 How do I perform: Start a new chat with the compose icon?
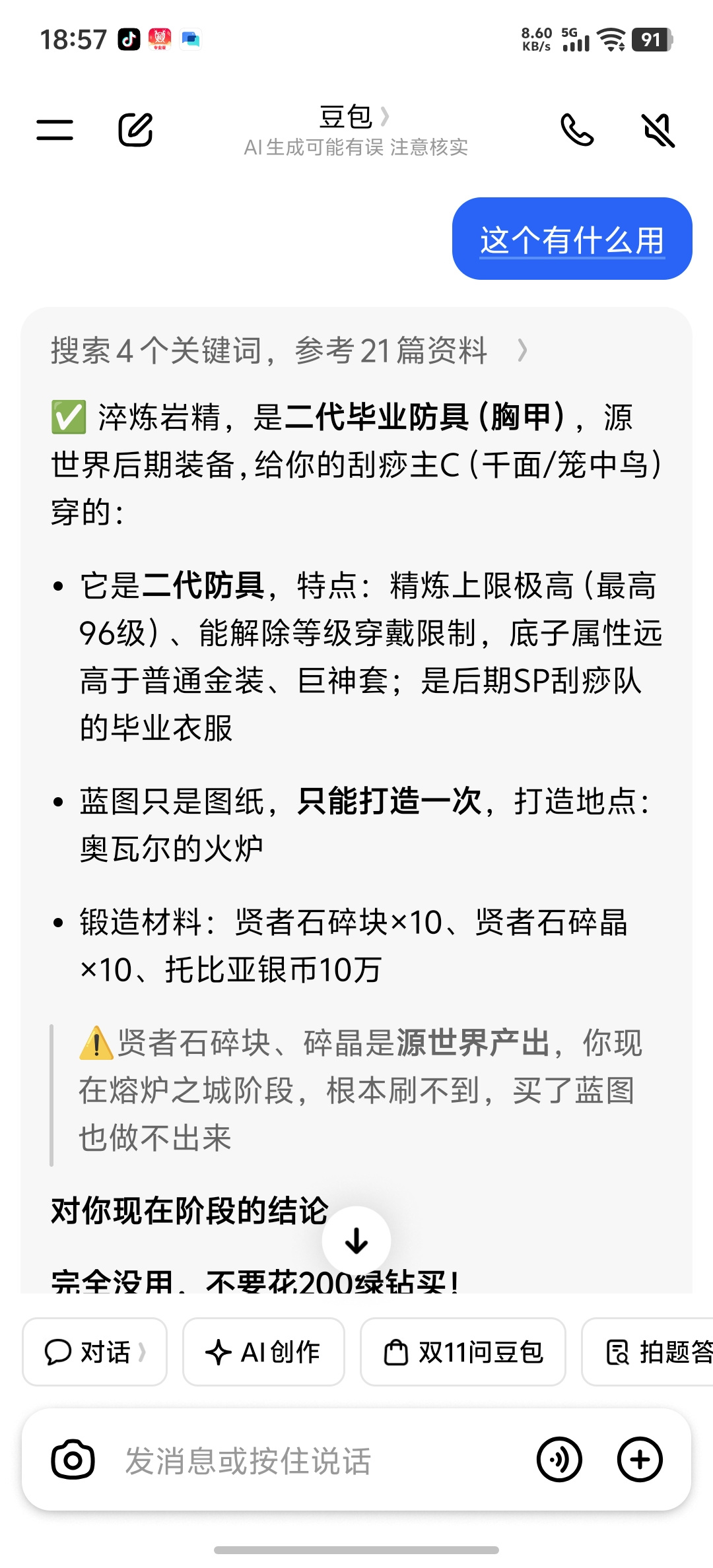click(135, 129)
